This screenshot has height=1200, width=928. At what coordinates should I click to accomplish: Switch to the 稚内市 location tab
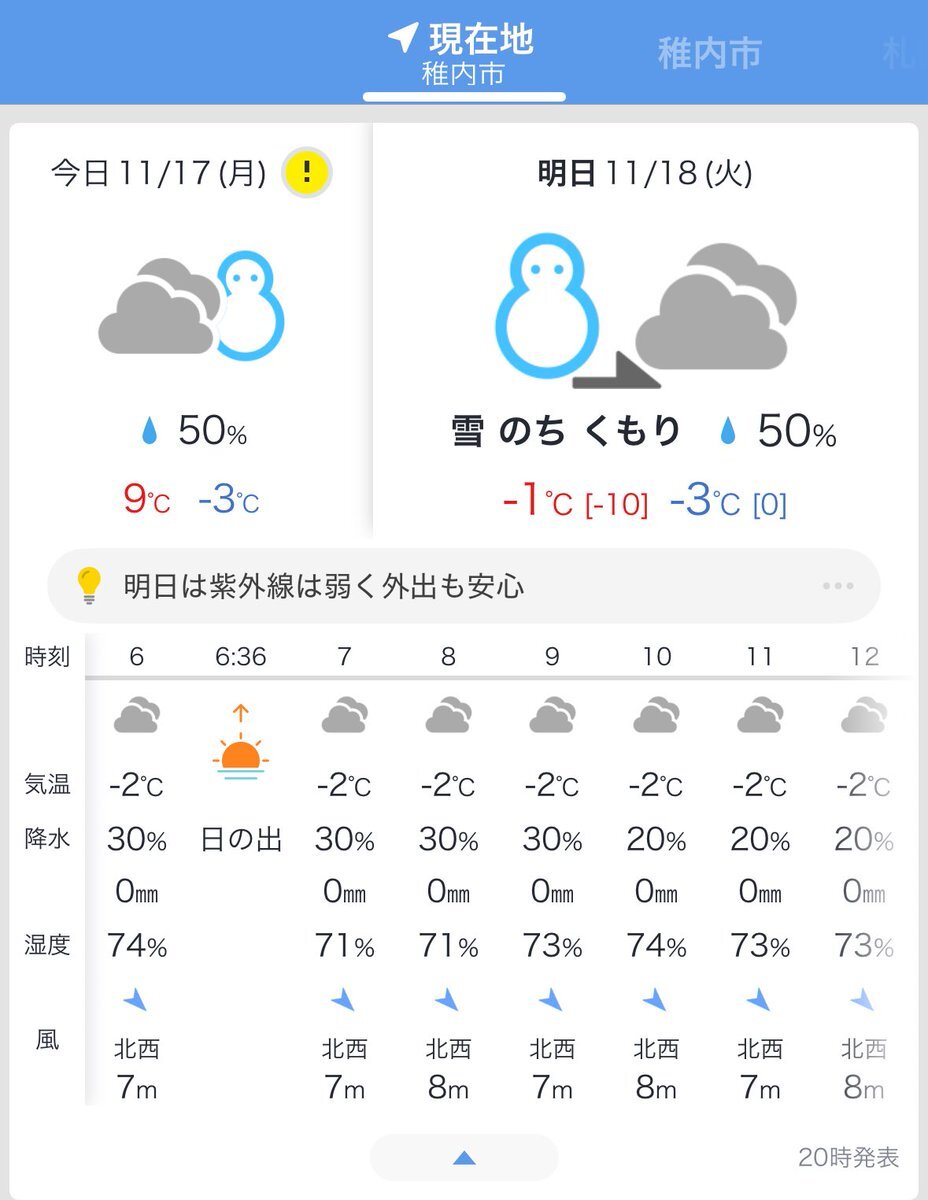709,53
